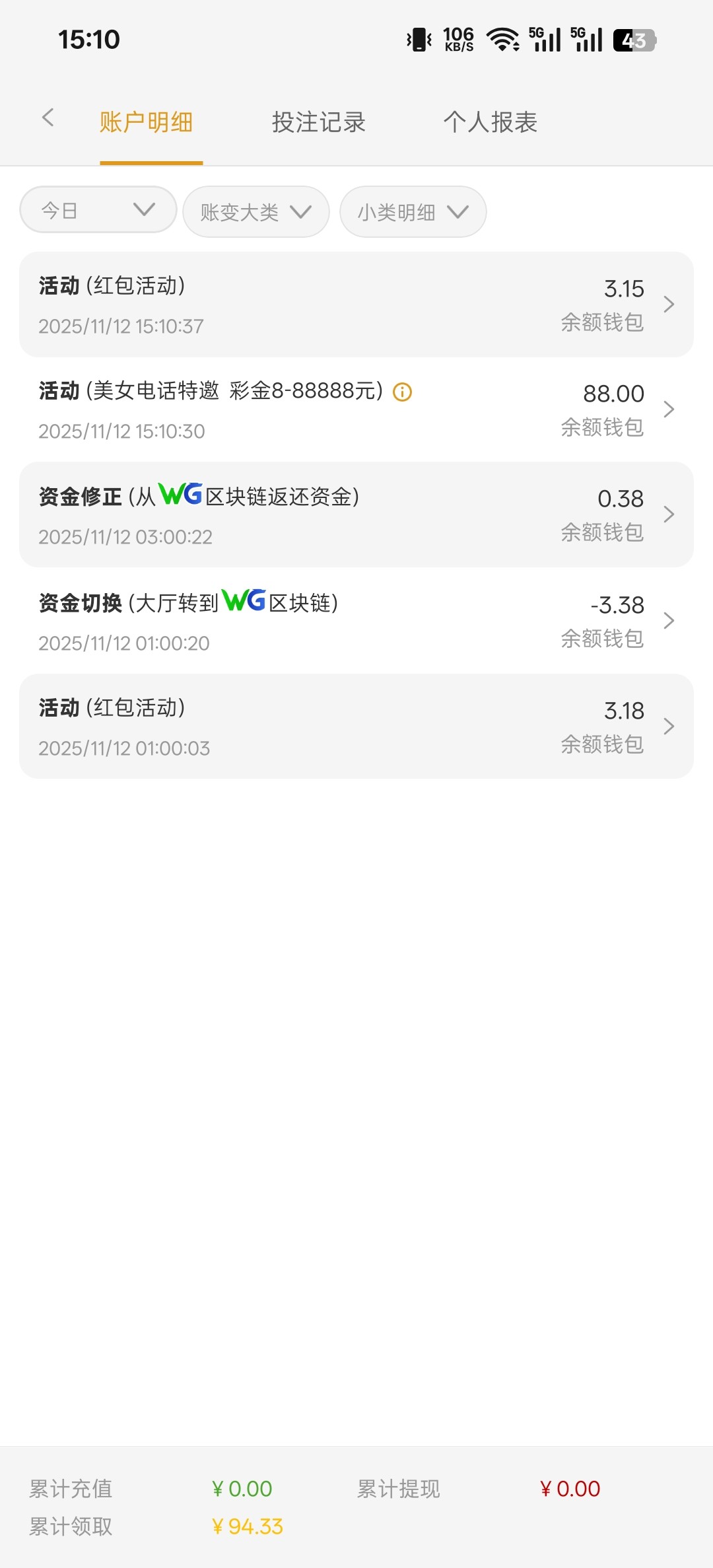Open the 账变大类 filter dropdown
The width and height of the screenshot is (713, 1568).
point(256,212)
